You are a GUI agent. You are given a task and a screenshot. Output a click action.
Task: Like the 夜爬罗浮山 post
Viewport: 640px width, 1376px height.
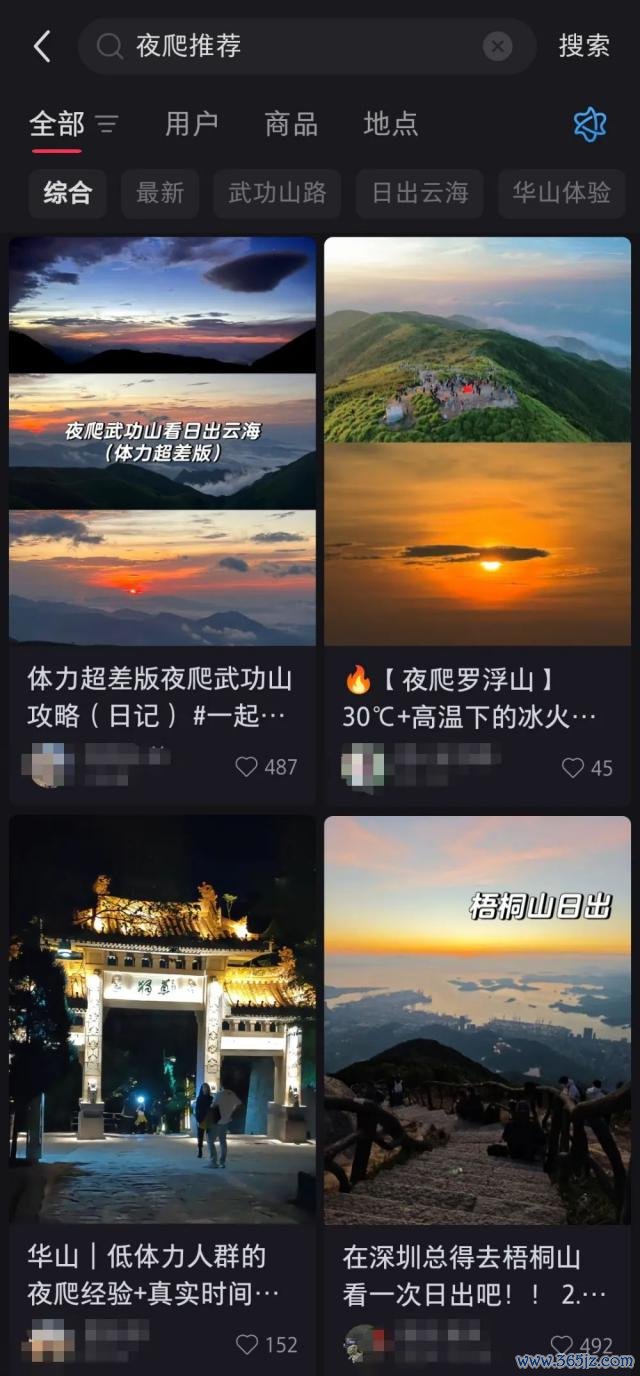[573, 768]
